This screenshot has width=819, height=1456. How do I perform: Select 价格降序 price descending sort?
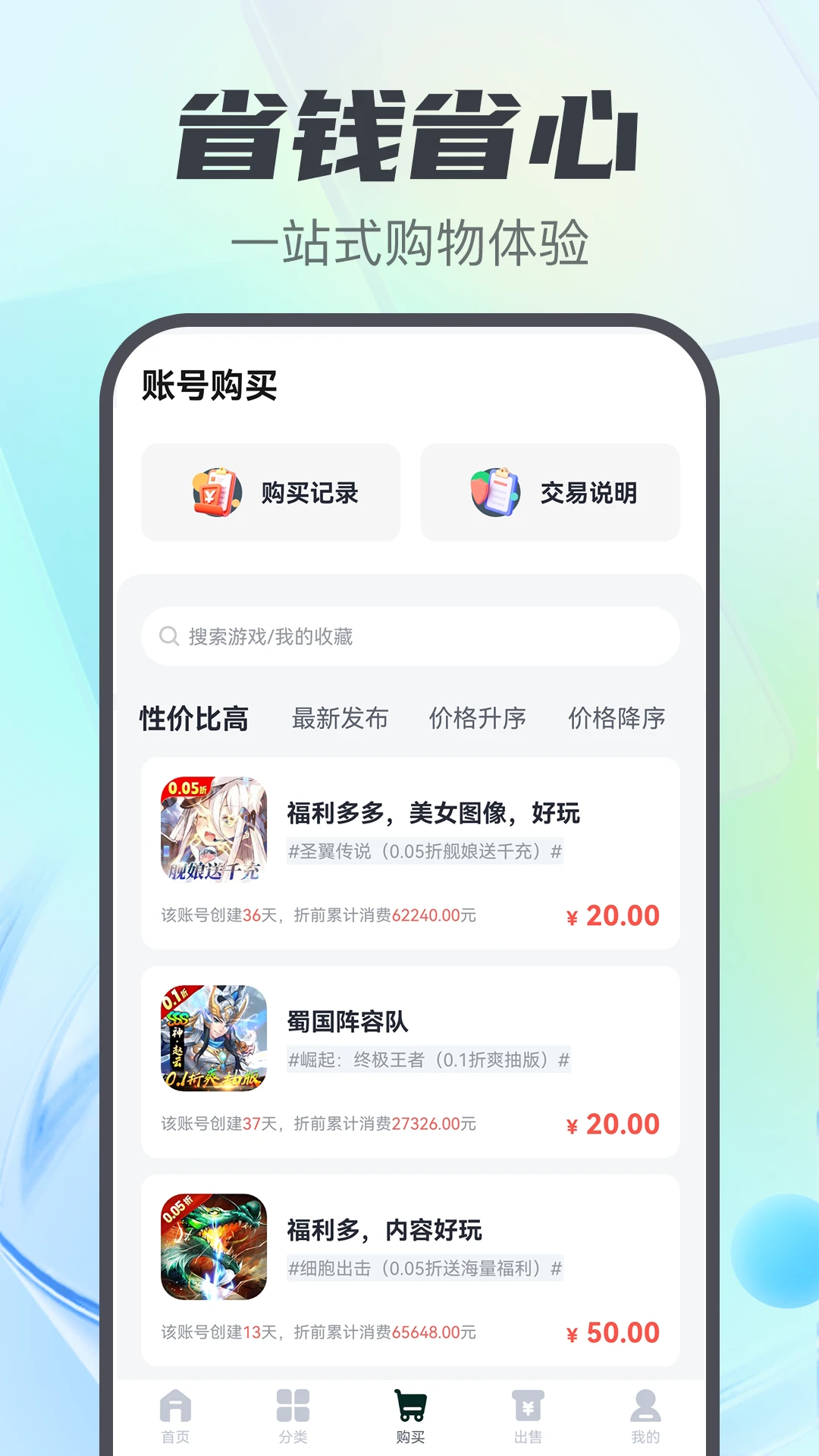[x=617, y=717]
